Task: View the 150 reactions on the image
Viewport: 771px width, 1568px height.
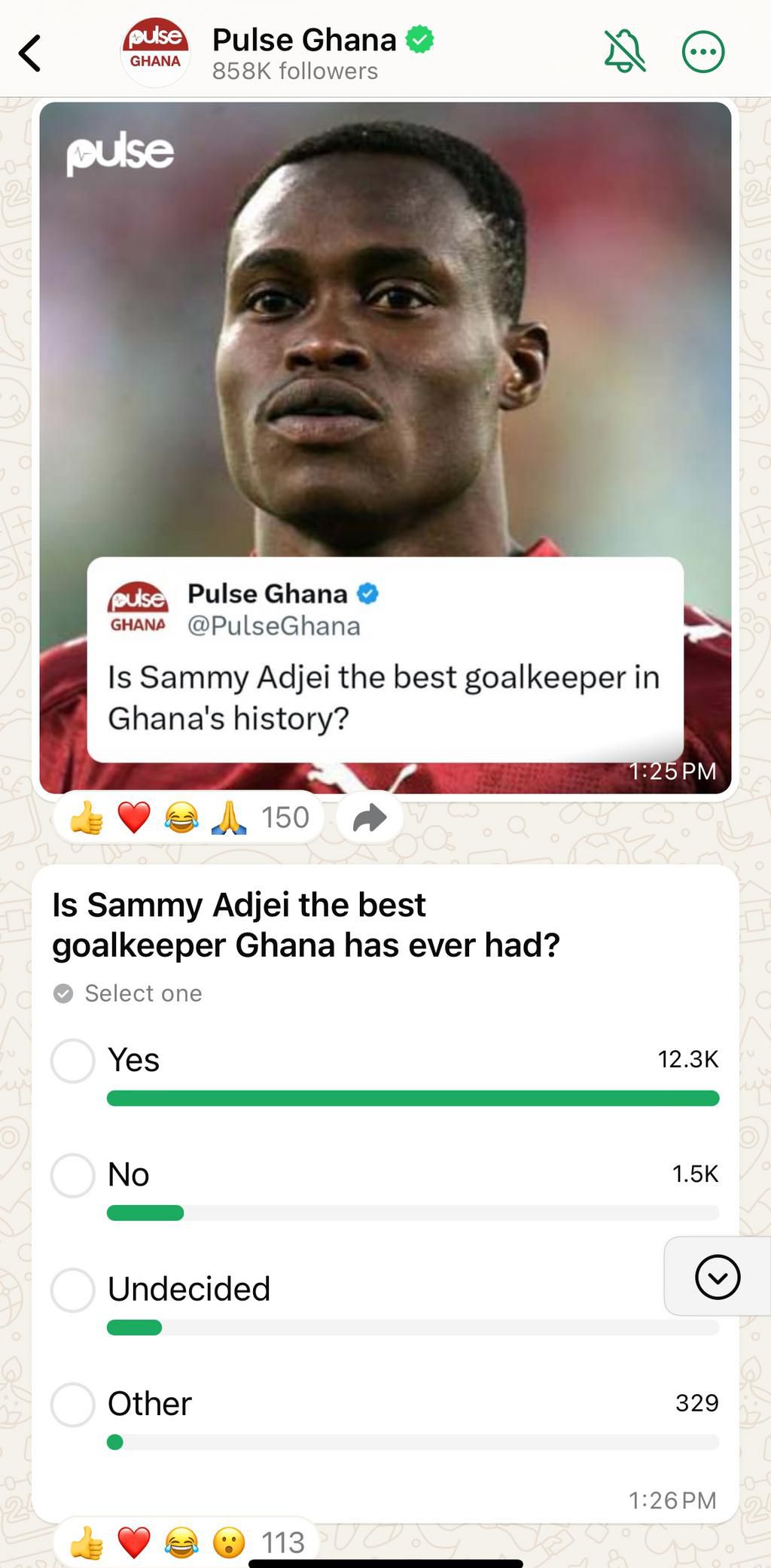Action: [x=189, y=817]
